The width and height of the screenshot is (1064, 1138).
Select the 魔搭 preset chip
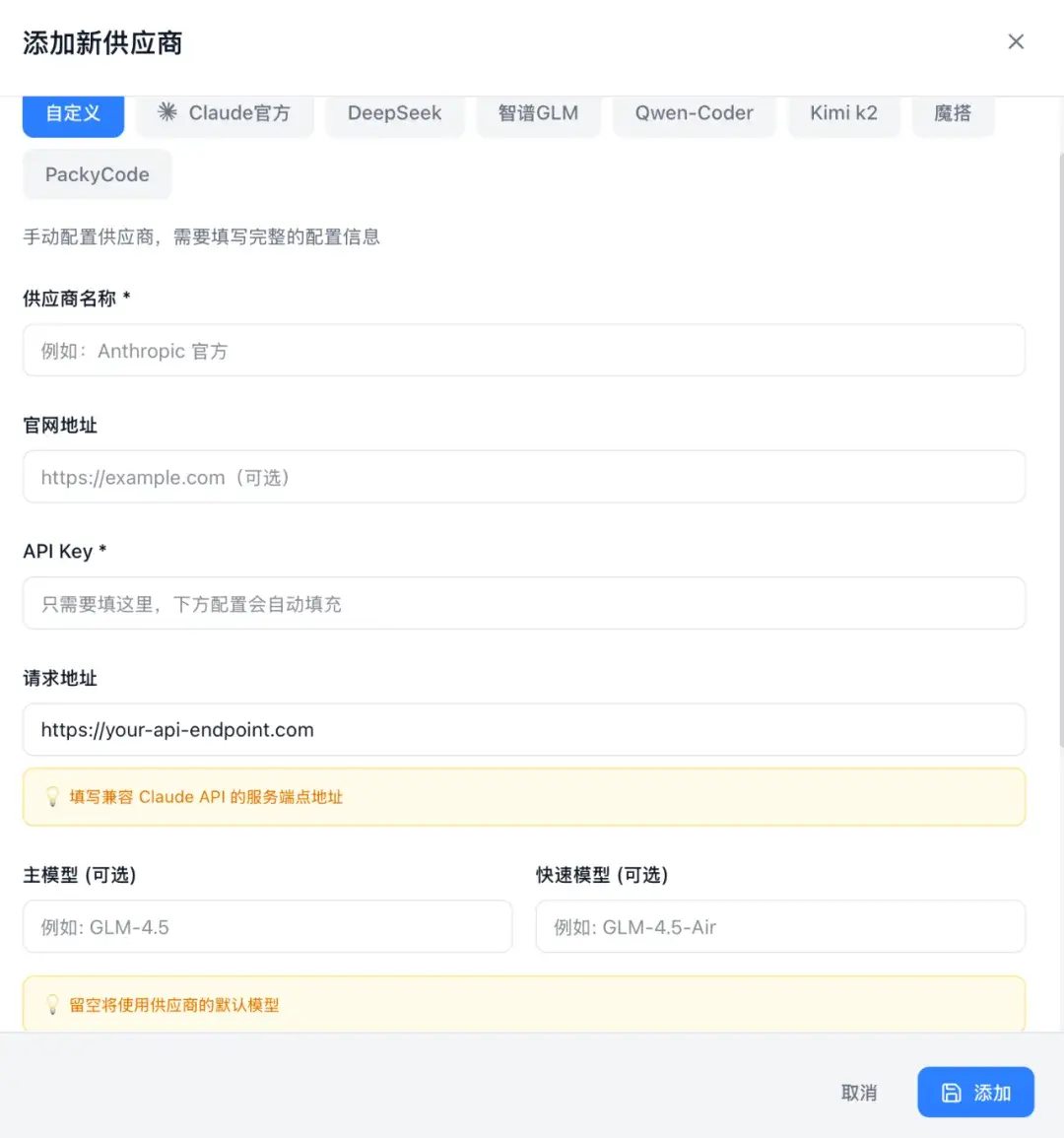[953, 114]
